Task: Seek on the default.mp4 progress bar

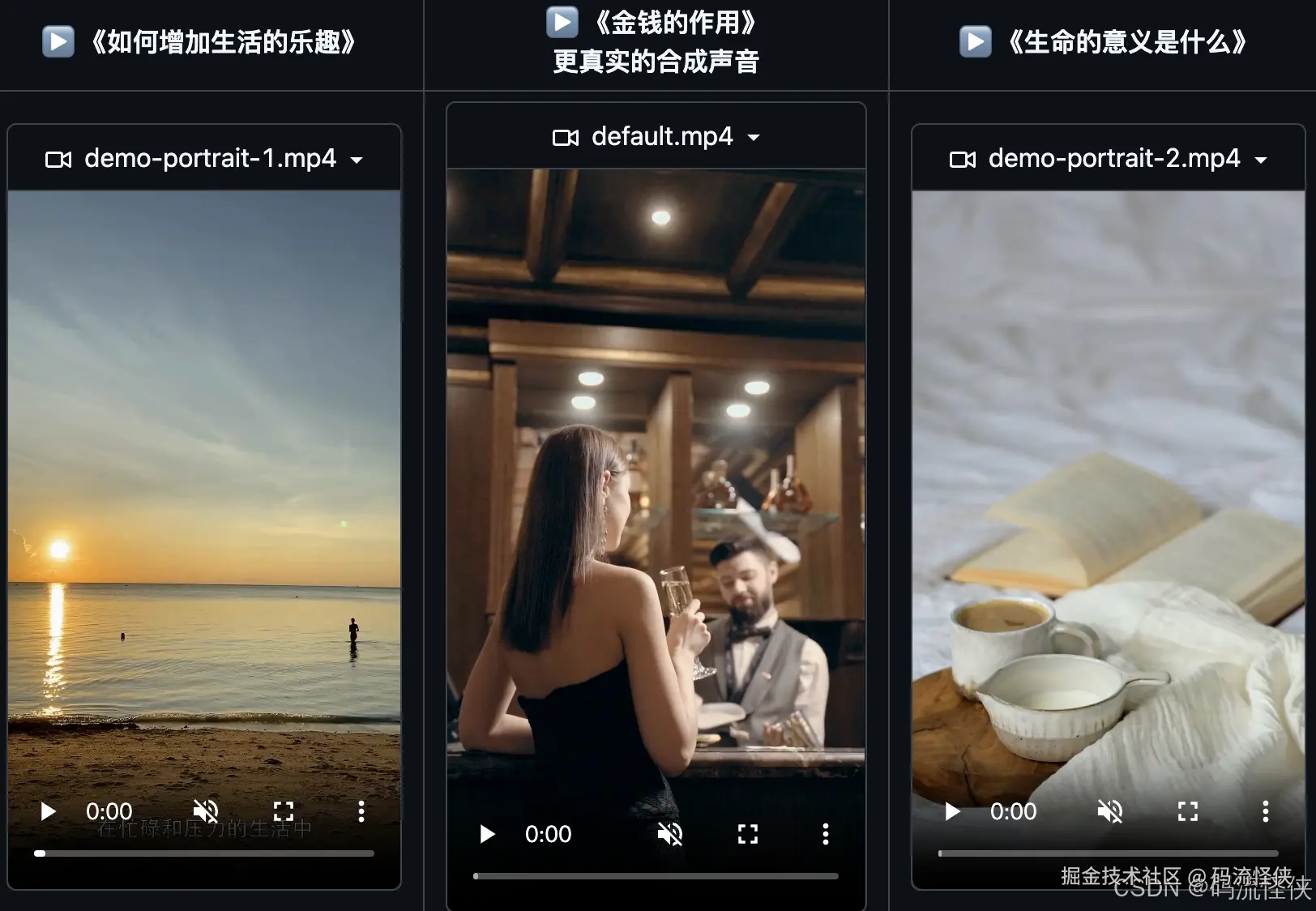Action: coord(656,876)
